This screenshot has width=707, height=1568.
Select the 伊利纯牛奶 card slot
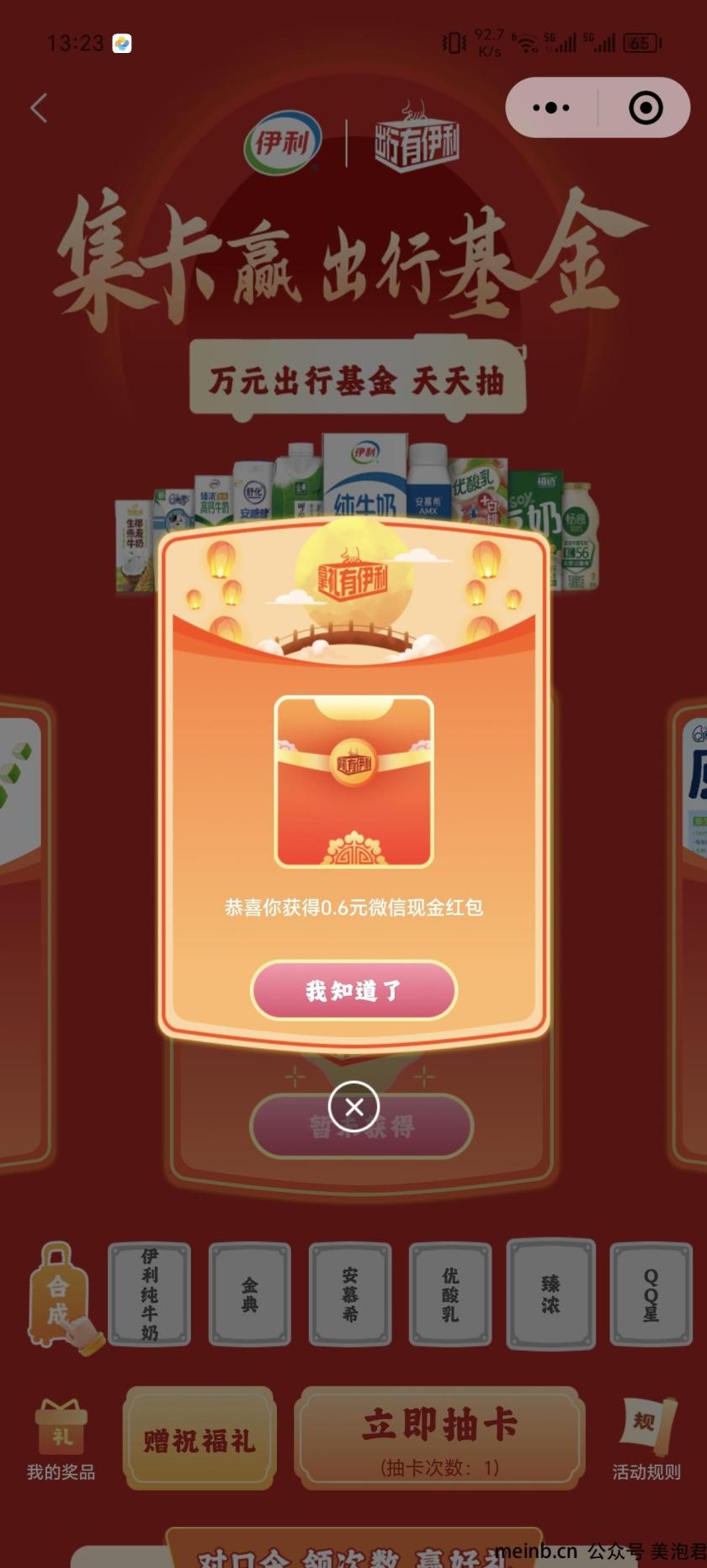tap(150, 1294)
